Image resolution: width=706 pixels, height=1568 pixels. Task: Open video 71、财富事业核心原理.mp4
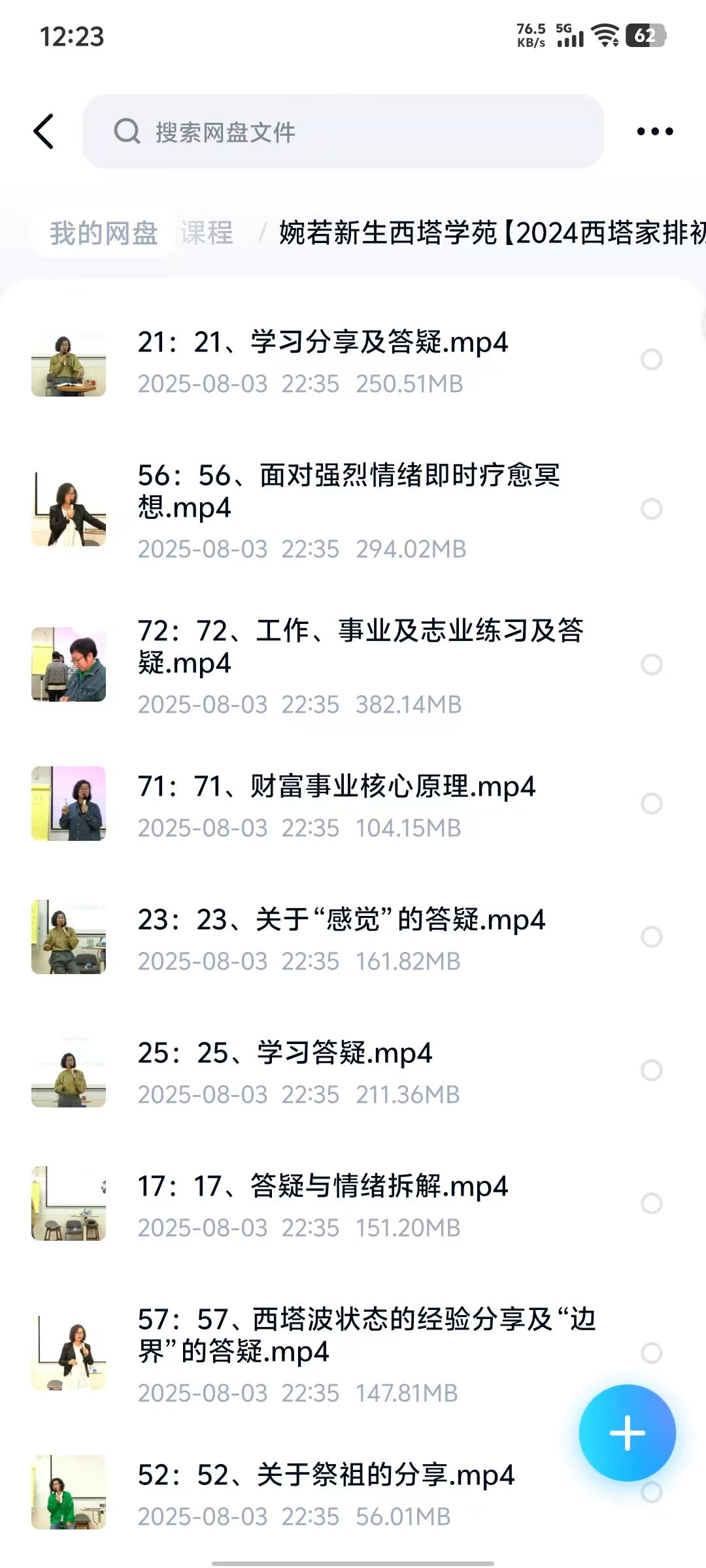click(x=336, y=787)
